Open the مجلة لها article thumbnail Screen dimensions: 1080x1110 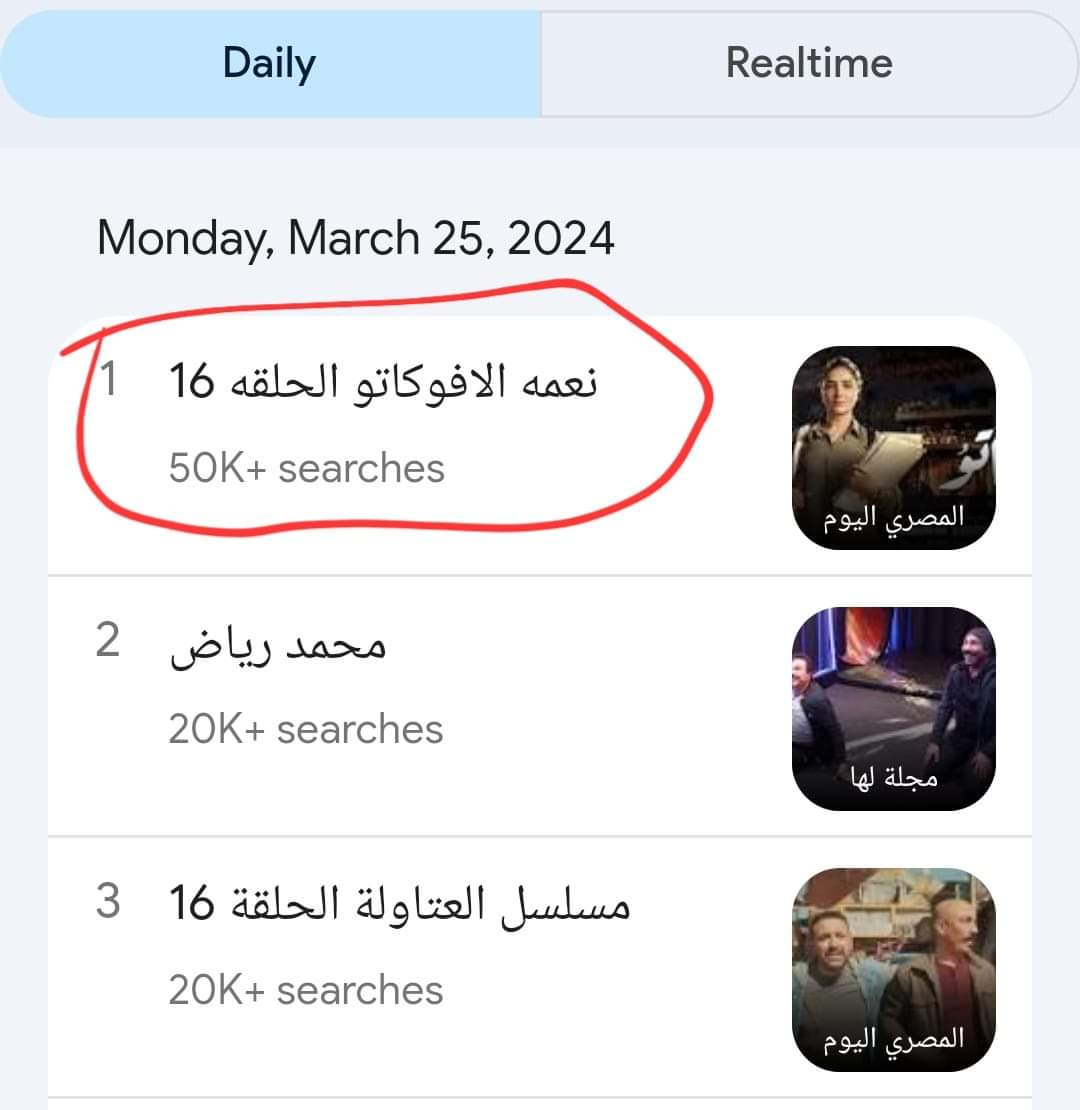coord(893,708)
